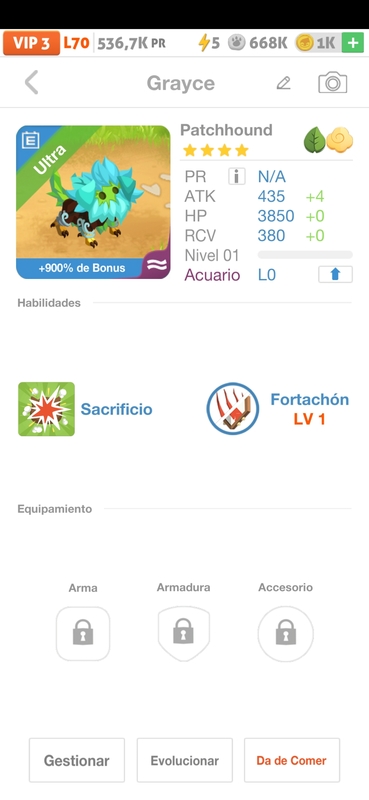The image size is (369, 800).
Task: Select the locked Arma slot
Action: (83, 633)
